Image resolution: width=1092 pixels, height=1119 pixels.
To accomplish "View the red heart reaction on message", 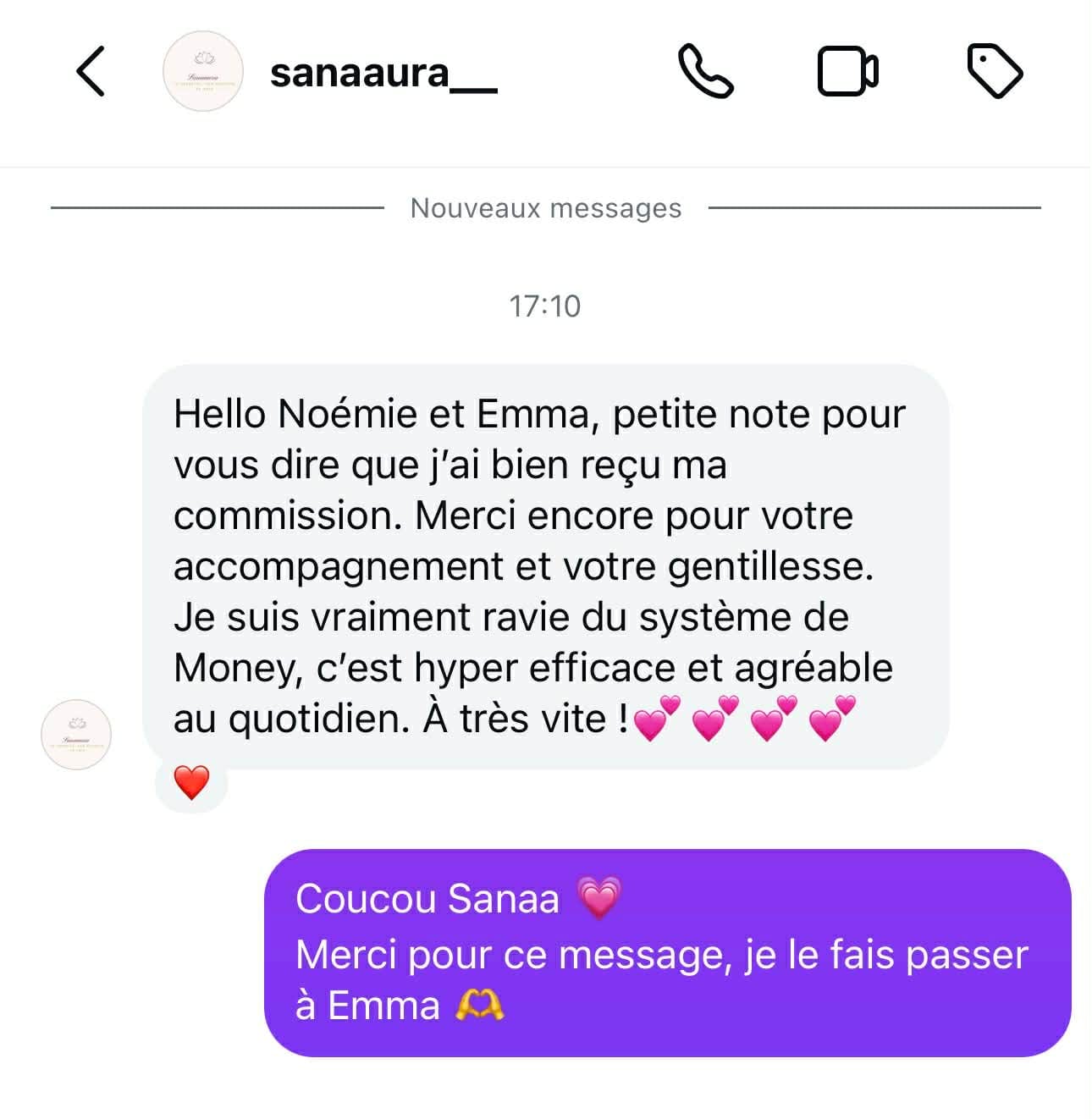I will (x=192, y=783).
